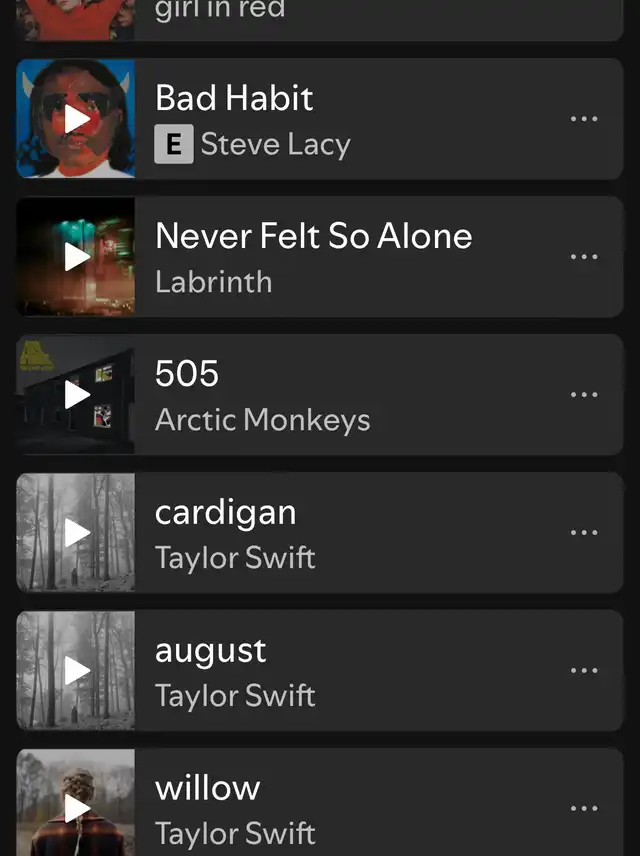Open the overflow menu for cardigan
Viewport: 640px width, 856px height.
tap(584, 533)
